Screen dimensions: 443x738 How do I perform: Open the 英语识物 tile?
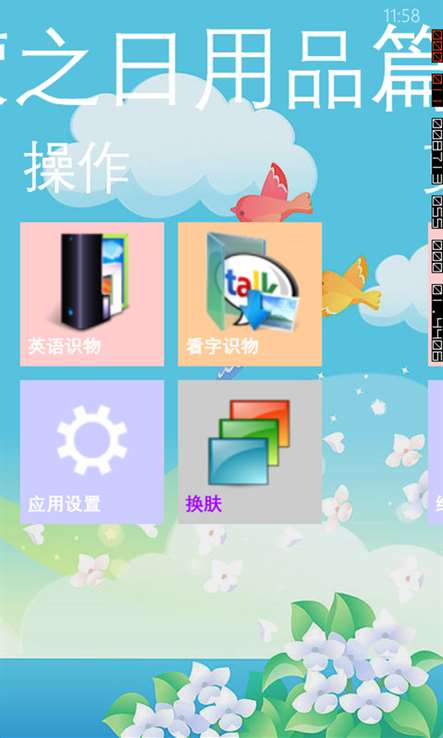92,294
